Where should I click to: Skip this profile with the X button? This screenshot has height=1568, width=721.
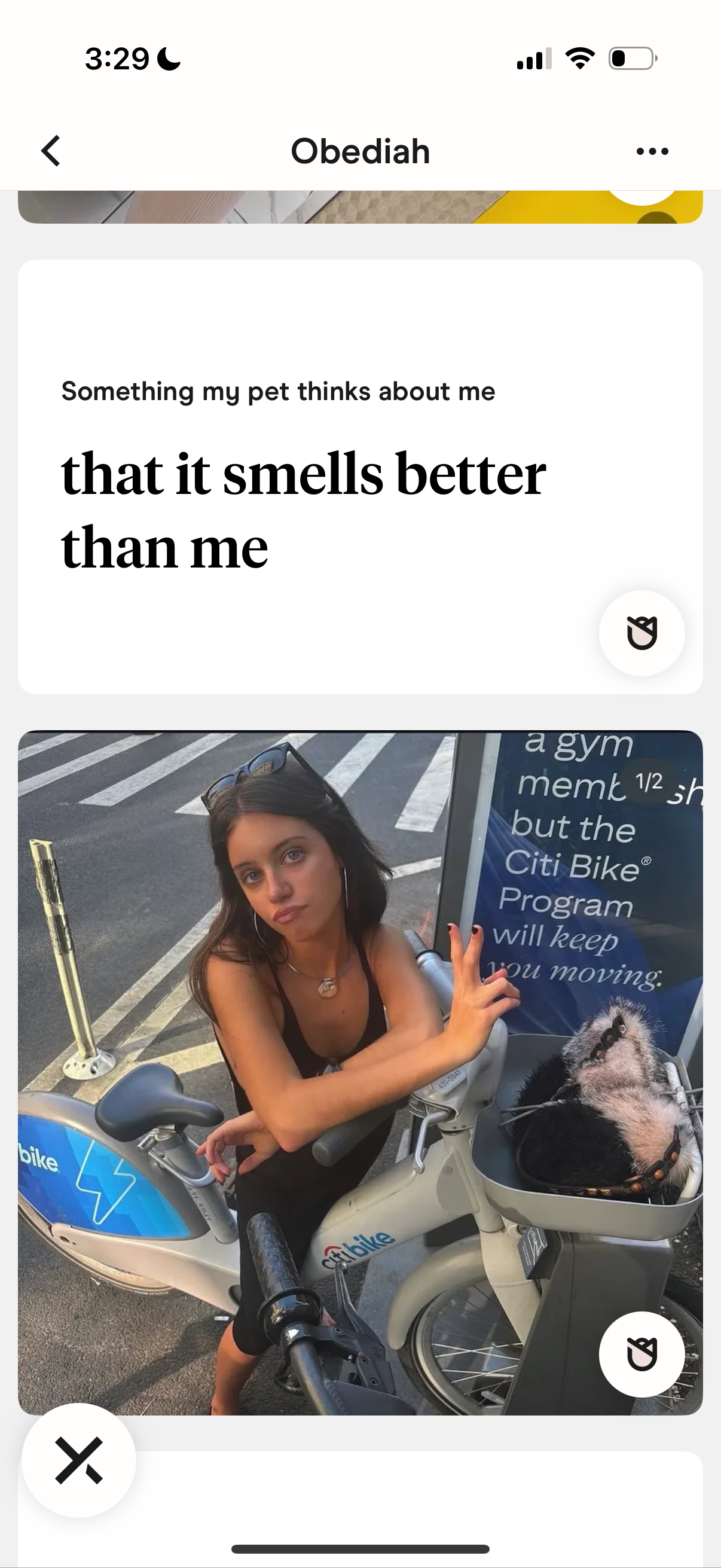click(x=79, y=1460)
